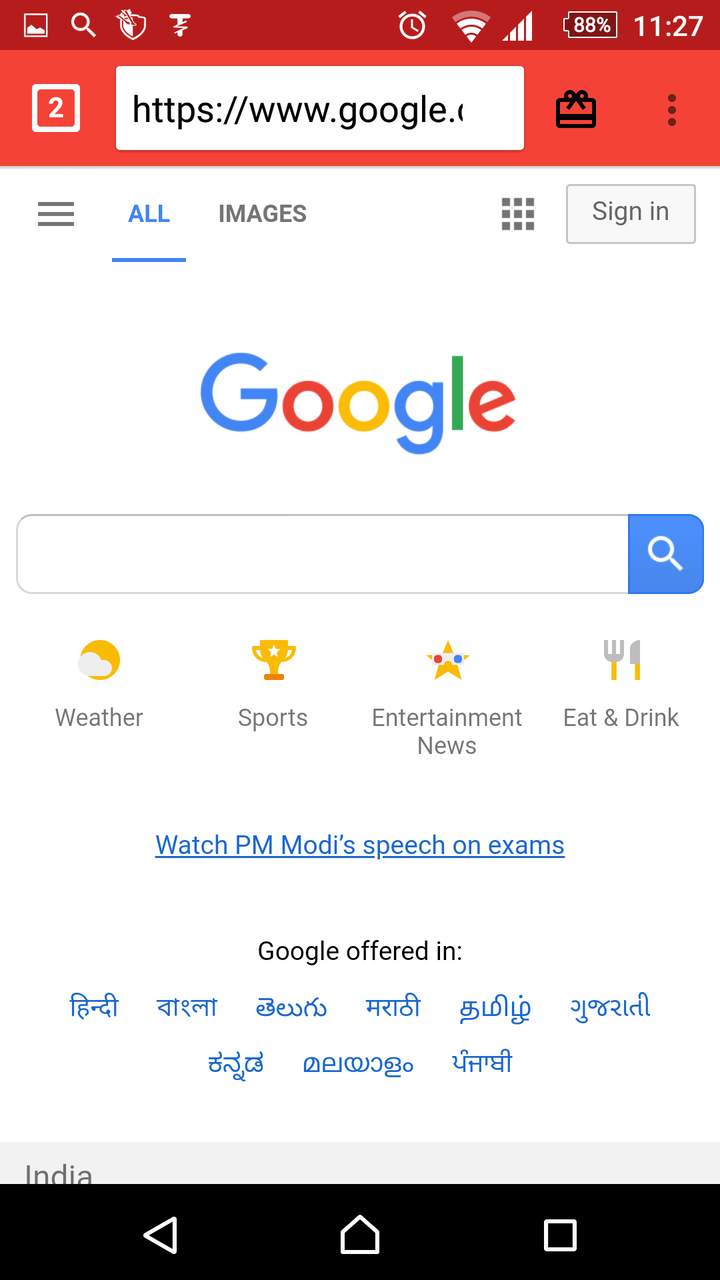This screenshot has width=720, height=1280.
Task: Select the தமிழ் language option
Action: point(494,1008)
